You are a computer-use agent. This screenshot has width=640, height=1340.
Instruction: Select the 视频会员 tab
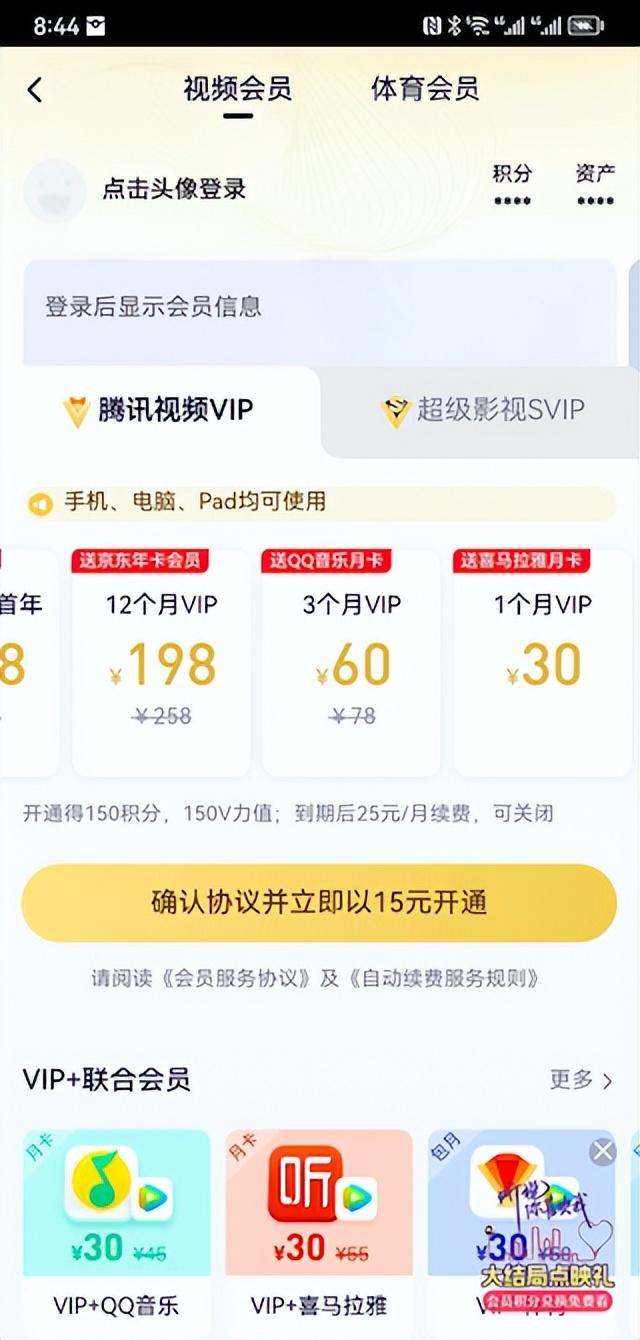[237, 89]
